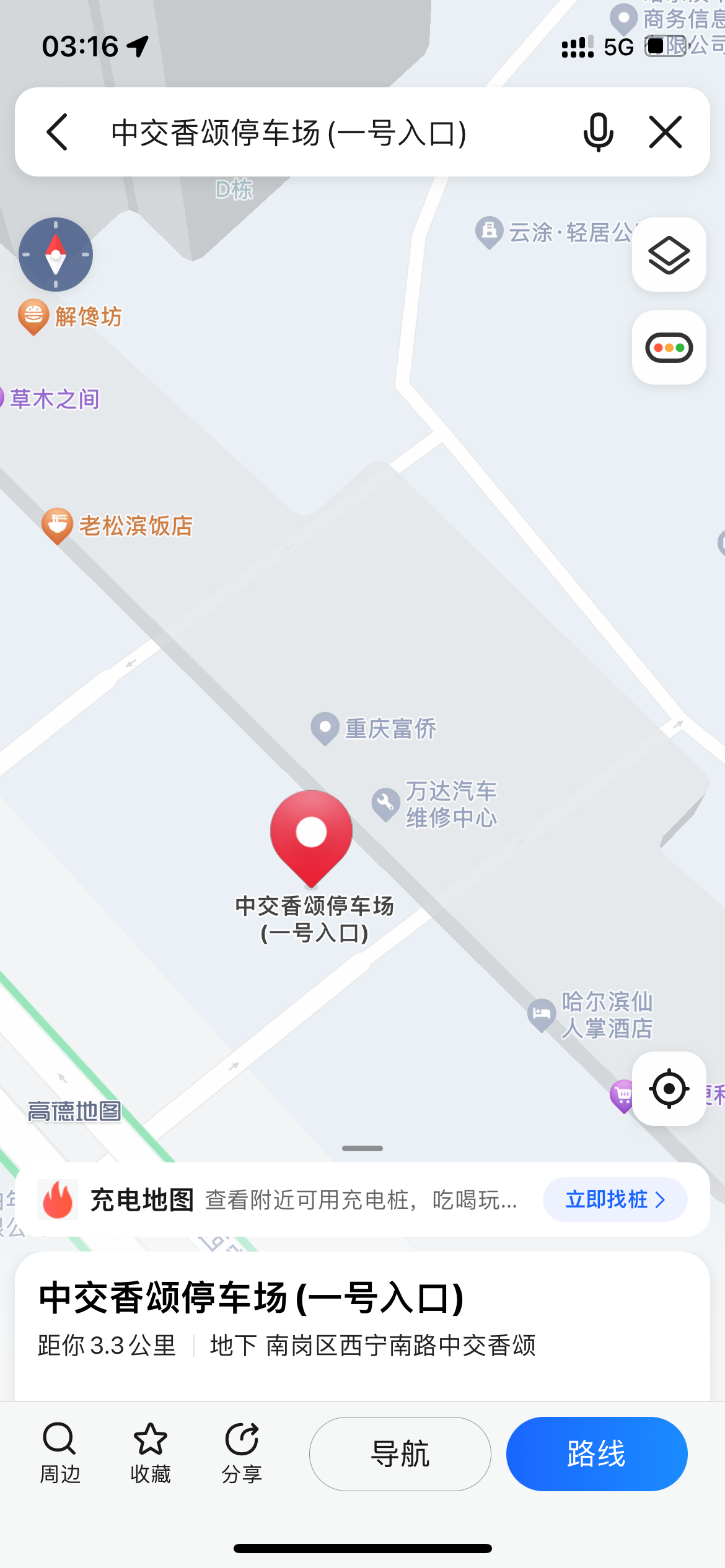The width and height of the screenshot is (725, 1568).
Task: Toggle the traffic light conditions button
Action: [669, 347]
